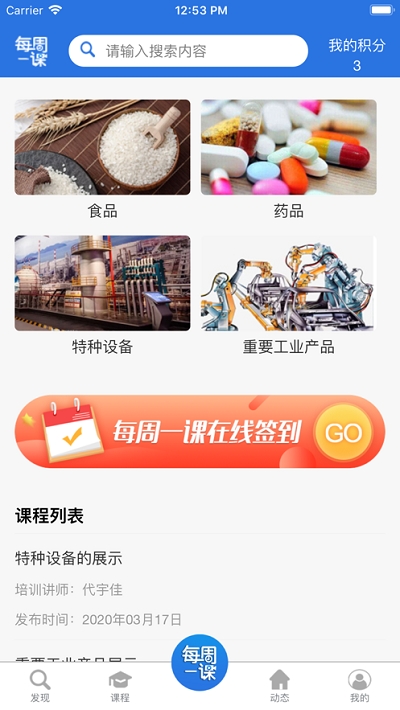Switch to the 课程 tab
The height and width of the screenshot is (710, 400).
120,686
